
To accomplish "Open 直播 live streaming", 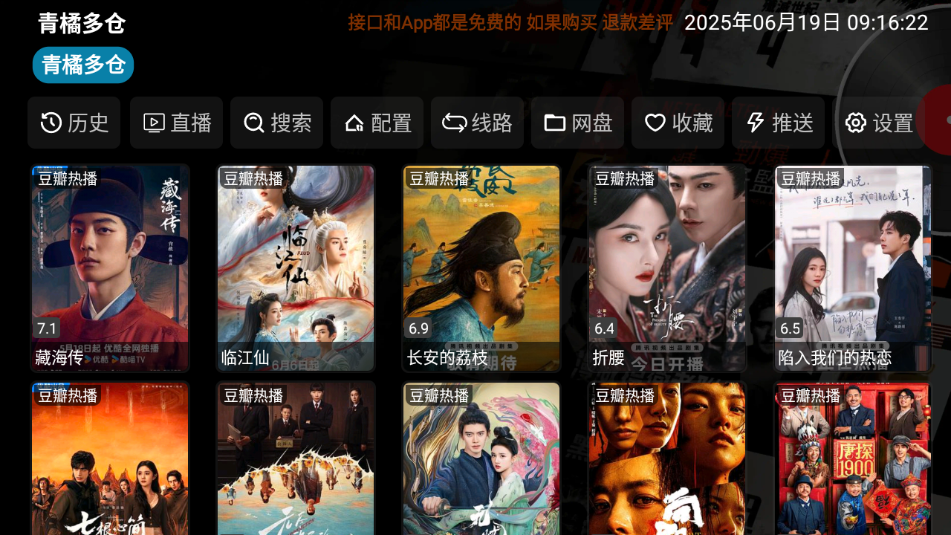I will click(x=176, y=123).
